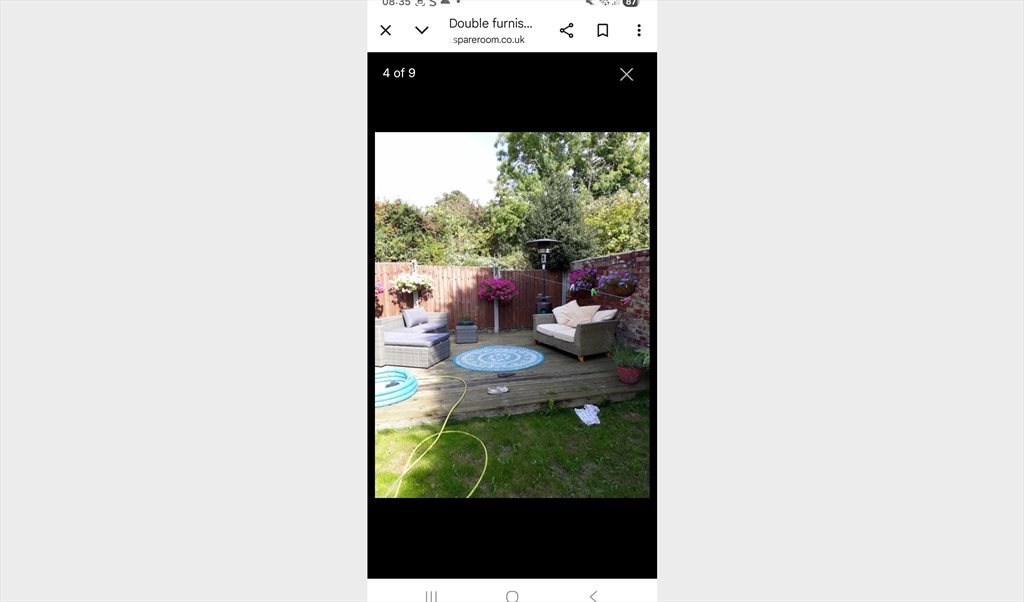Image resolution: width=1024 pixels, height=602 pixels.
Task: Go to the home screen
Action: pos(512,596)
